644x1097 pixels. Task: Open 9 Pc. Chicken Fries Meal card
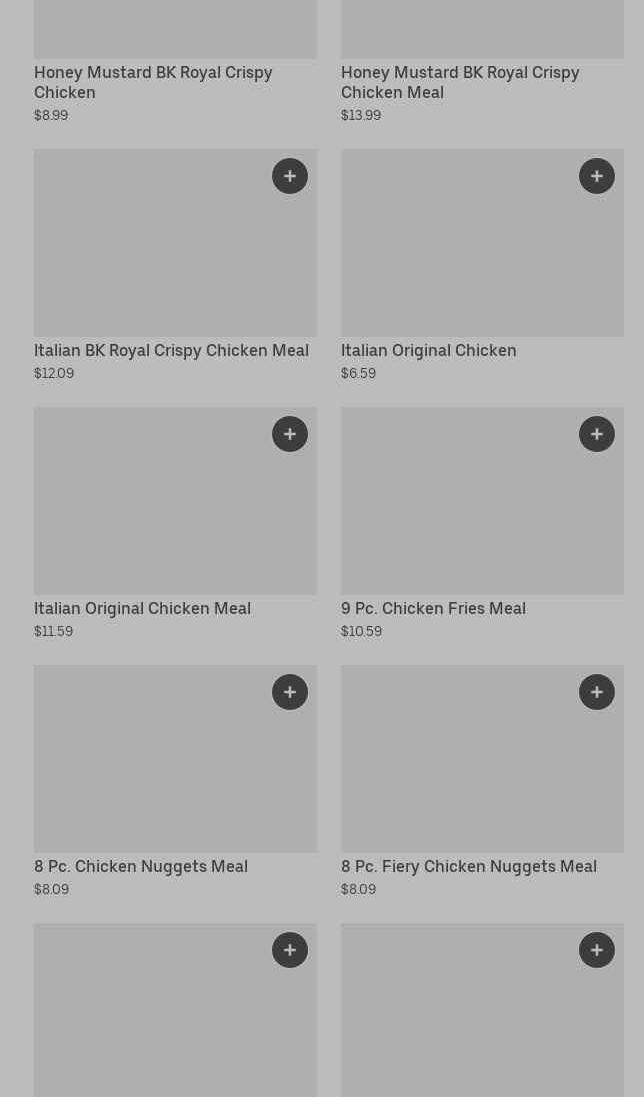tap(433, 609)
